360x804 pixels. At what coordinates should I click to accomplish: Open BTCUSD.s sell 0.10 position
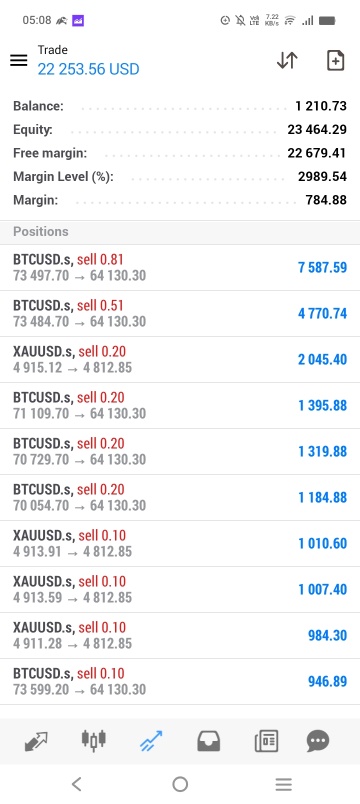[180, 681]
